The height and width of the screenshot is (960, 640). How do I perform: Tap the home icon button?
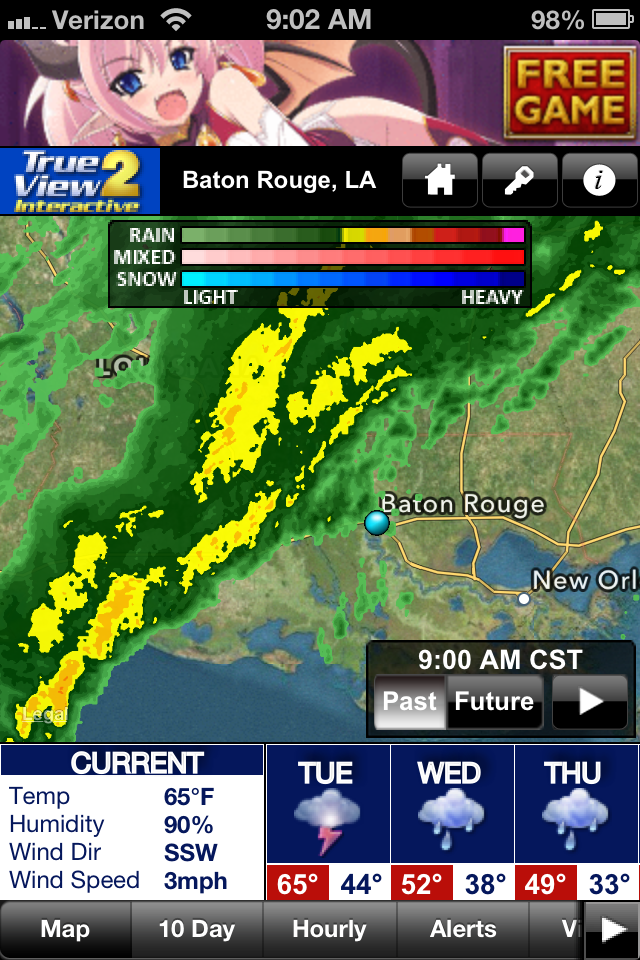440,181
